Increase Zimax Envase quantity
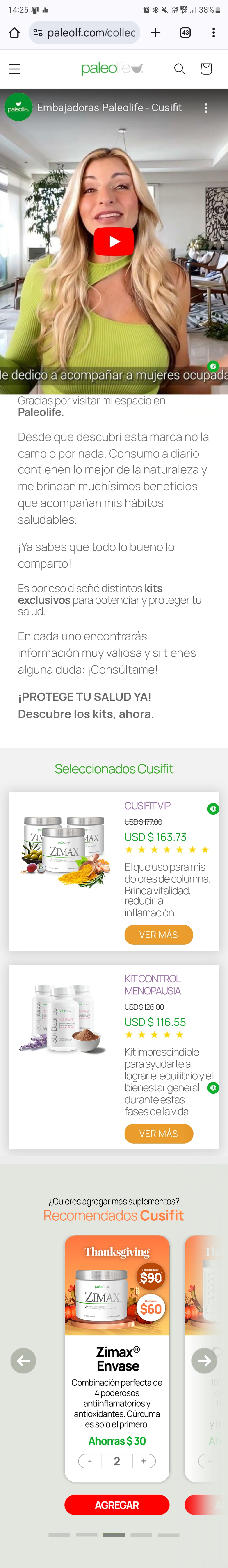Image resolution: width=228 pixels, height=1568 pixels. [x=144, y=1461]
